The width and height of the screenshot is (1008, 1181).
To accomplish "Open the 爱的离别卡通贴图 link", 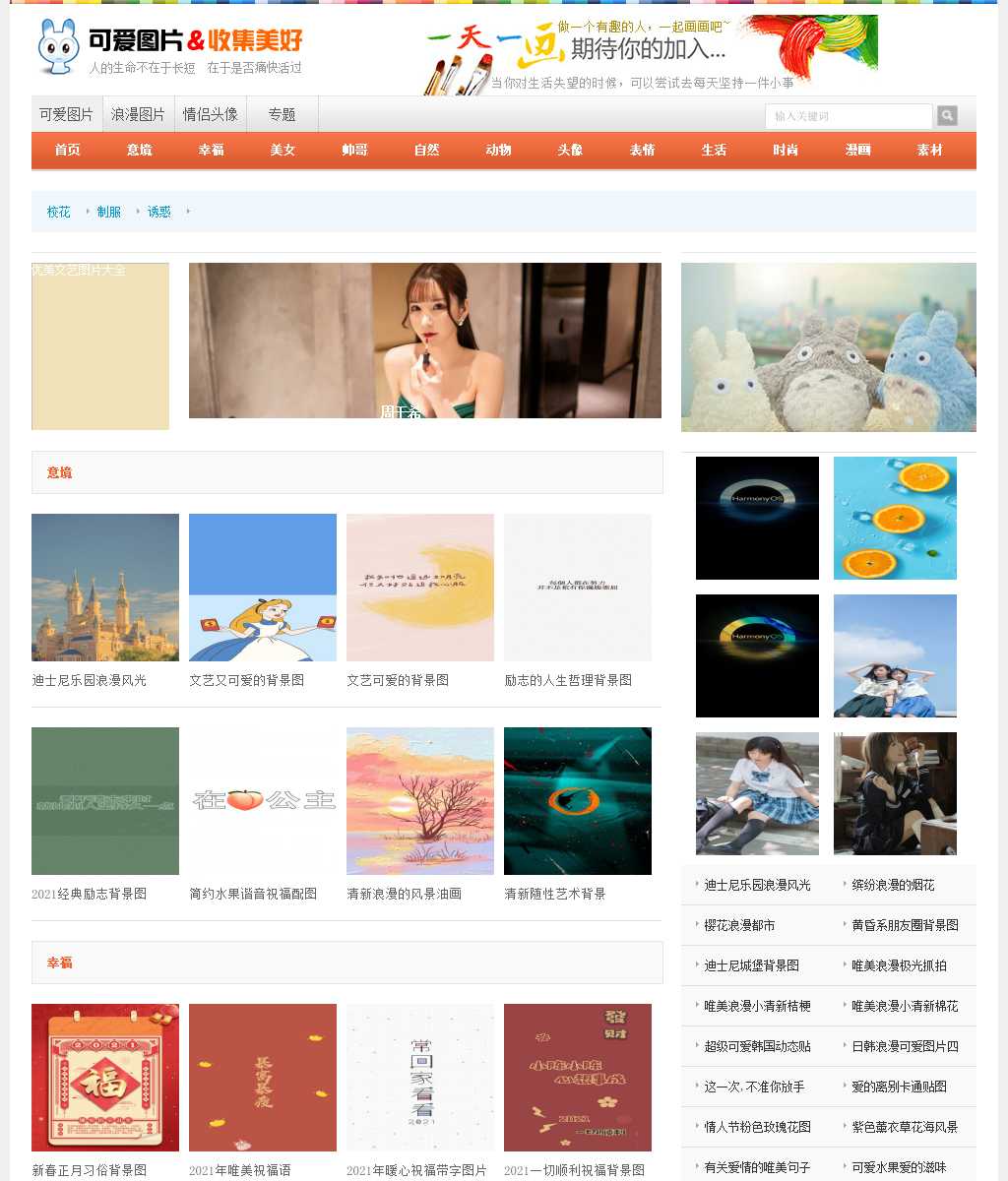I will pyautogui.click(x=899, y=1087).
